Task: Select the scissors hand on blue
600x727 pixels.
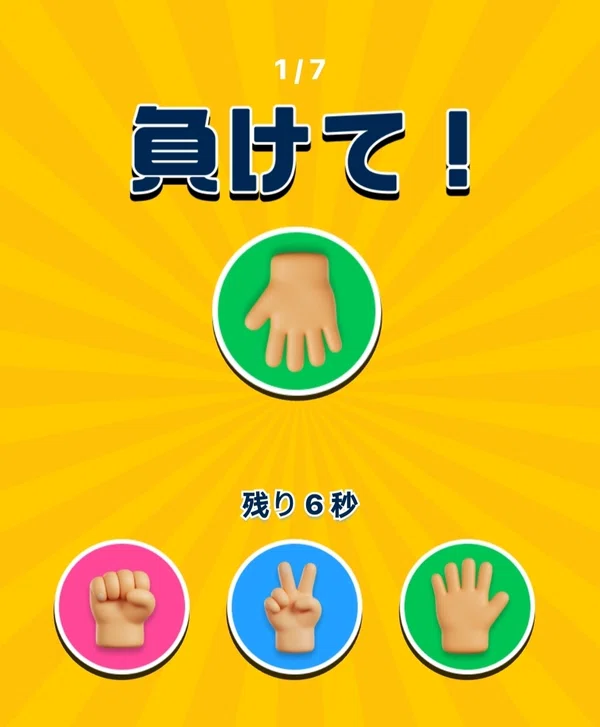Action: pos(295,608)
